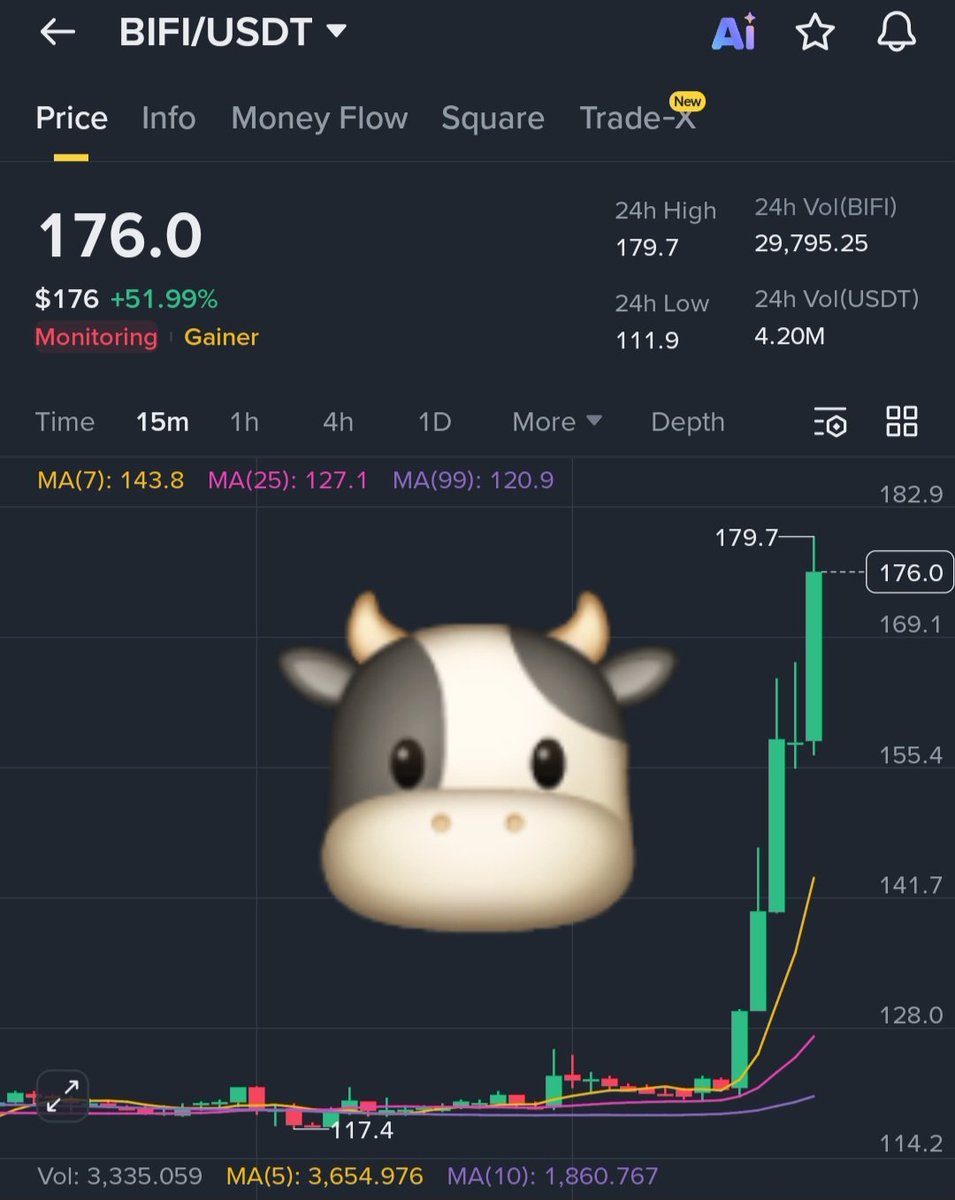The width and height of the screenshot is (955, 1200).
Task: Open the Info section
Action: pos(168,118)
